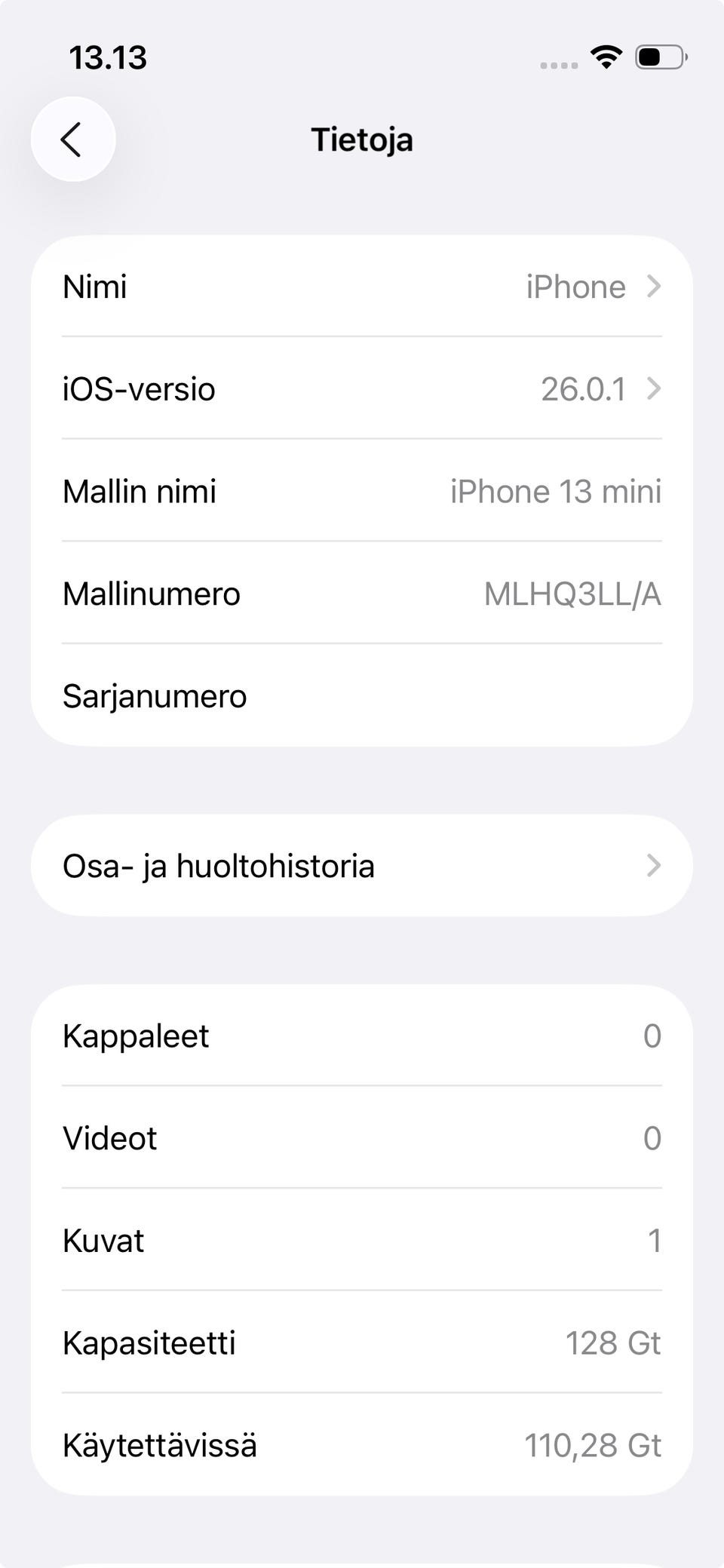Screen dimensions: 724x1568
Task: Tap the Kappaleet count row
Action: click(x=362, y=1036)
